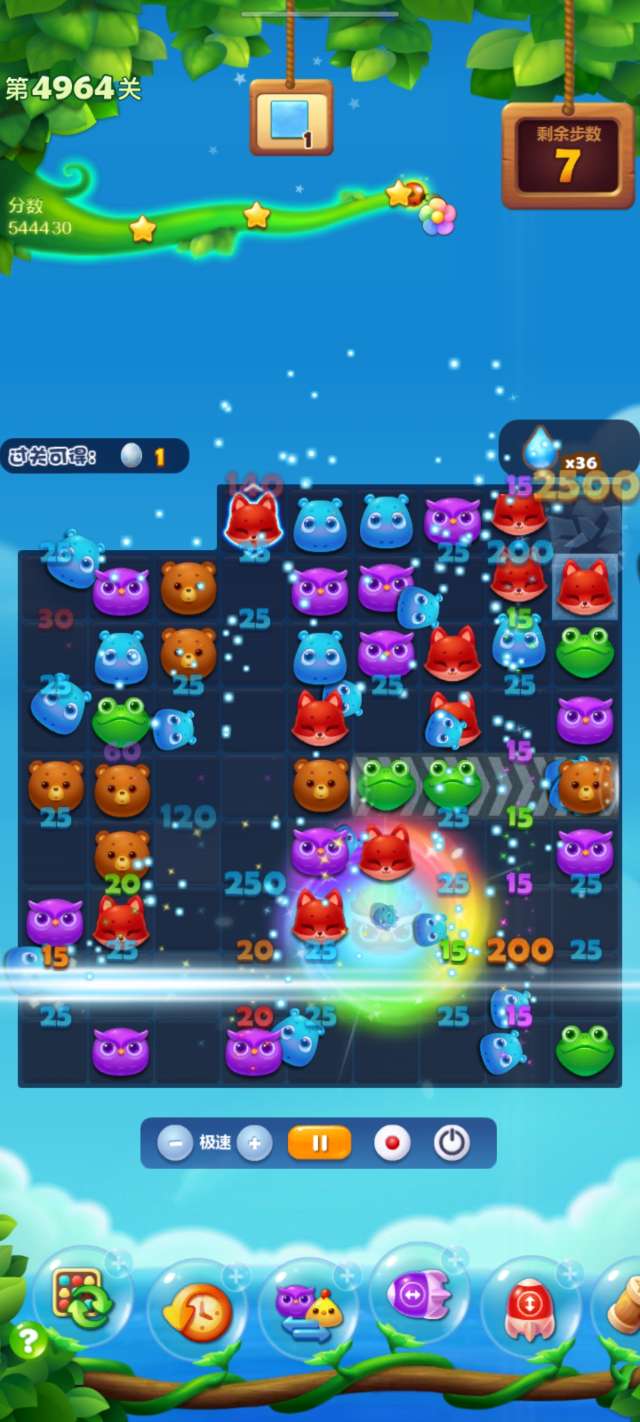This screenshot has height=1422, width=640.
Task: Tap the red record button
Action: pyautogui.click(x=392, y=1142)
